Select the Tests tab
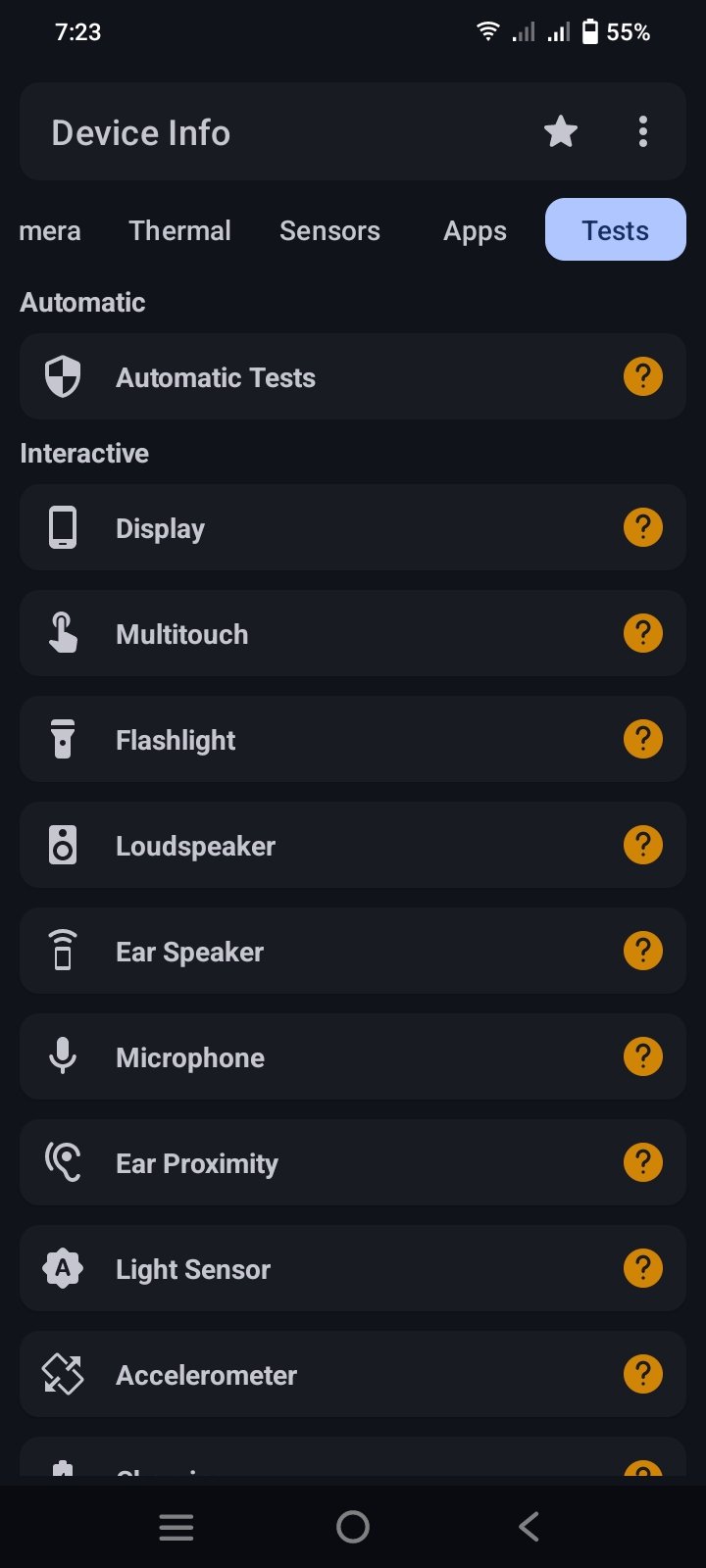 (616, 229)
